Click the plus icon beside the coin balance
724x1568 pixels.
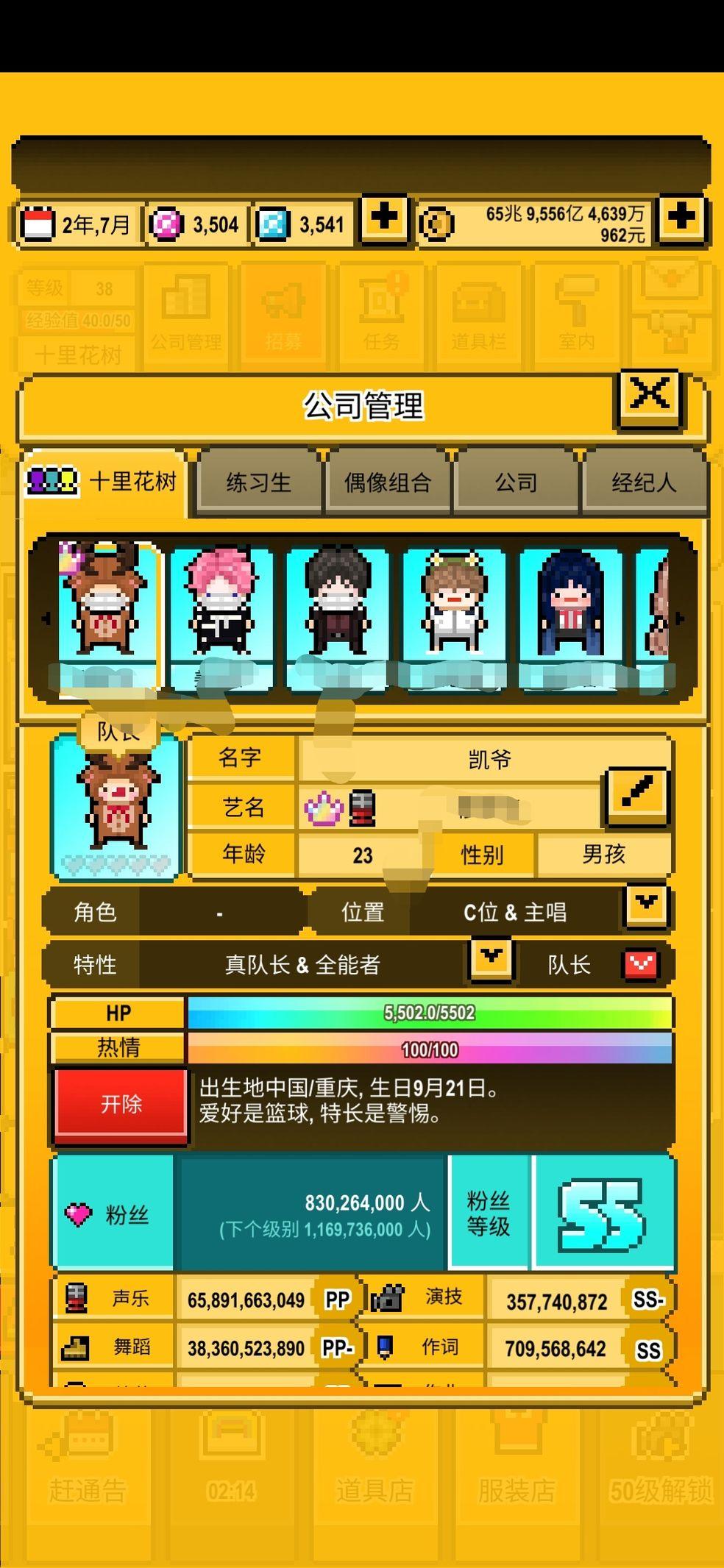[679, 222]
